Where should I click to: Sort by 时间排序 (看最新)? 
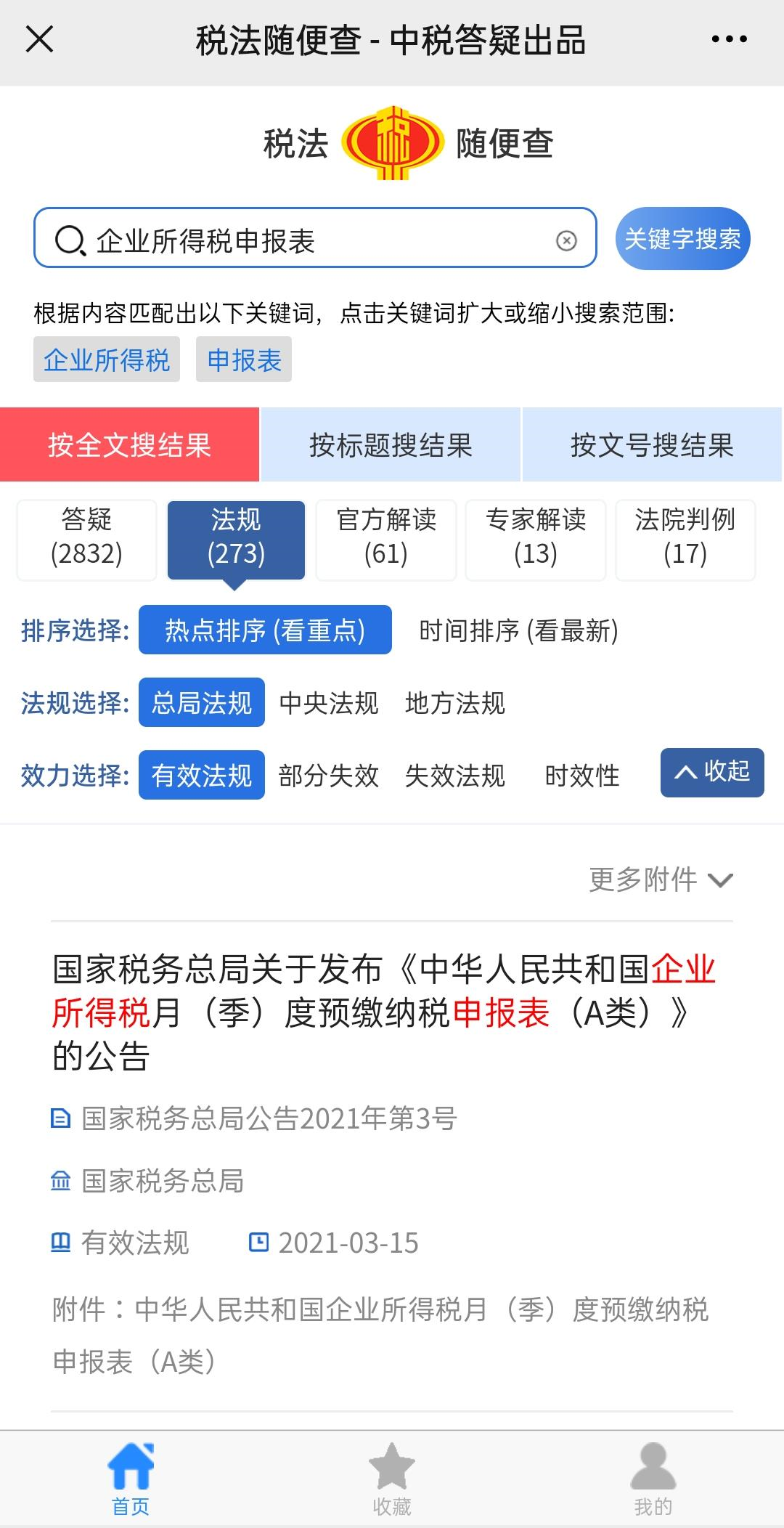click(x=518, y=630)
